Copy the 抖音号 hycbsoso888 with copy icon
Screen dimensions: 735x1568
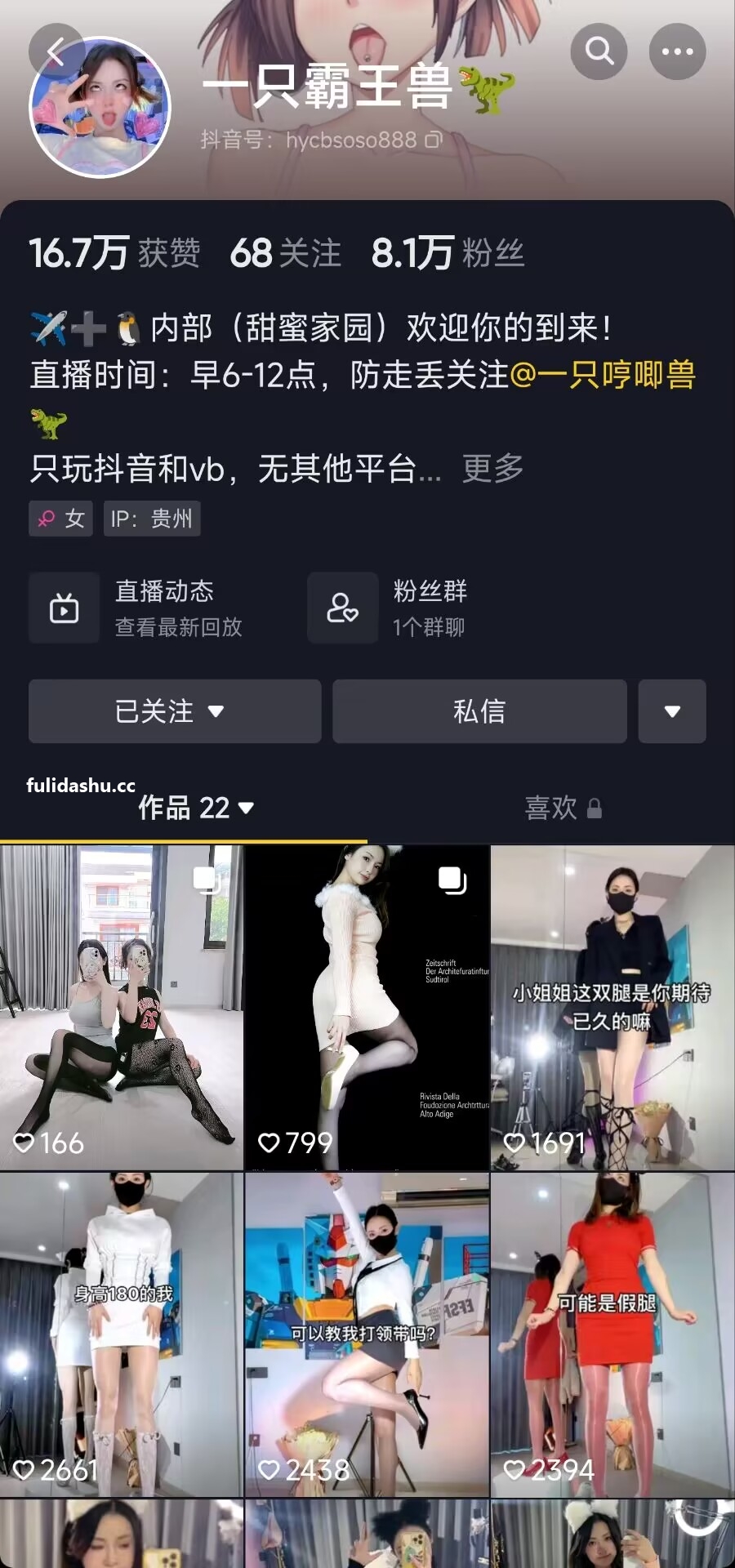[x=434, y=139]
